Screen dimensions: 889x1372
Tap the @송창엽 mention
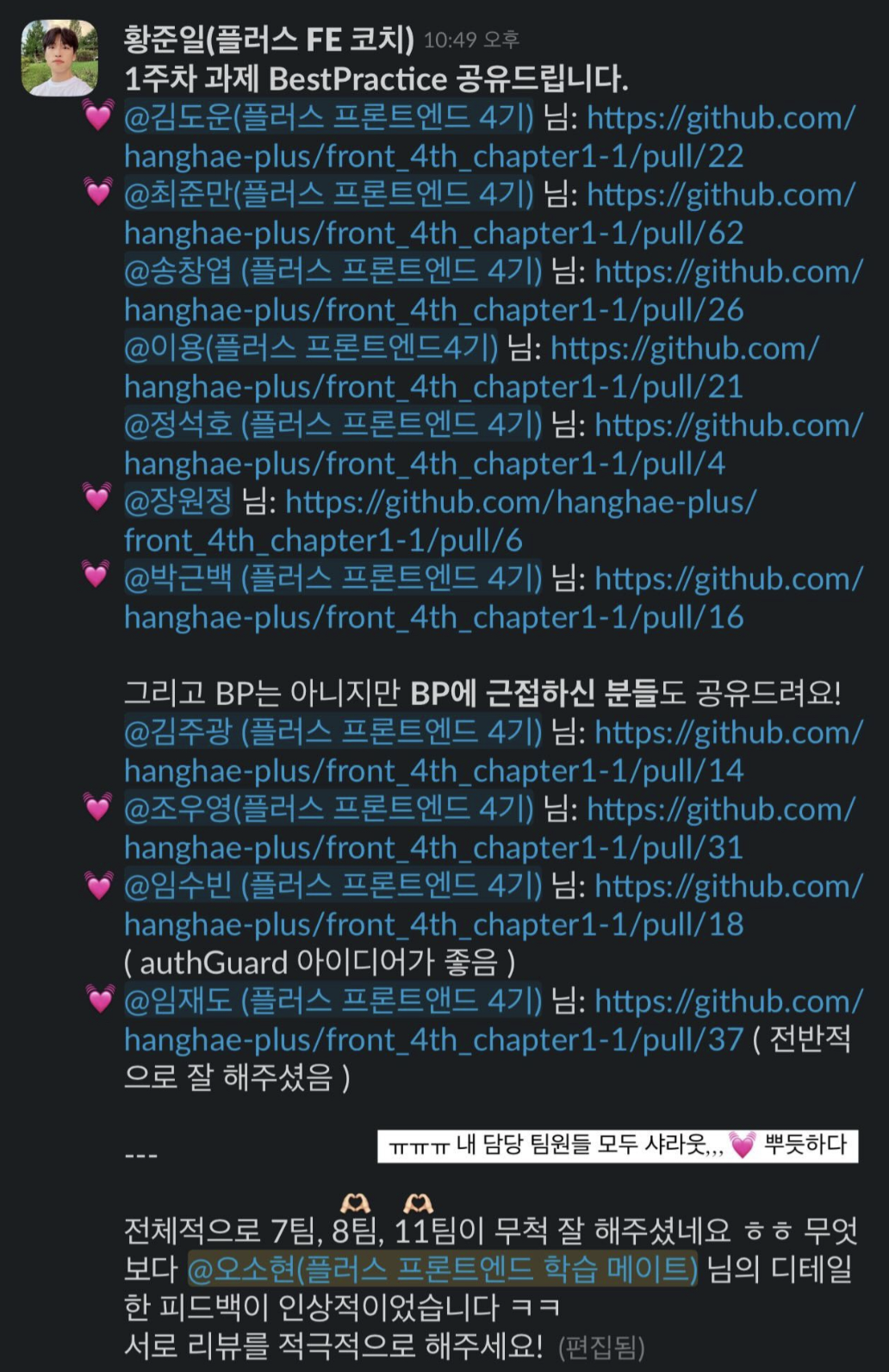point(333,271)
